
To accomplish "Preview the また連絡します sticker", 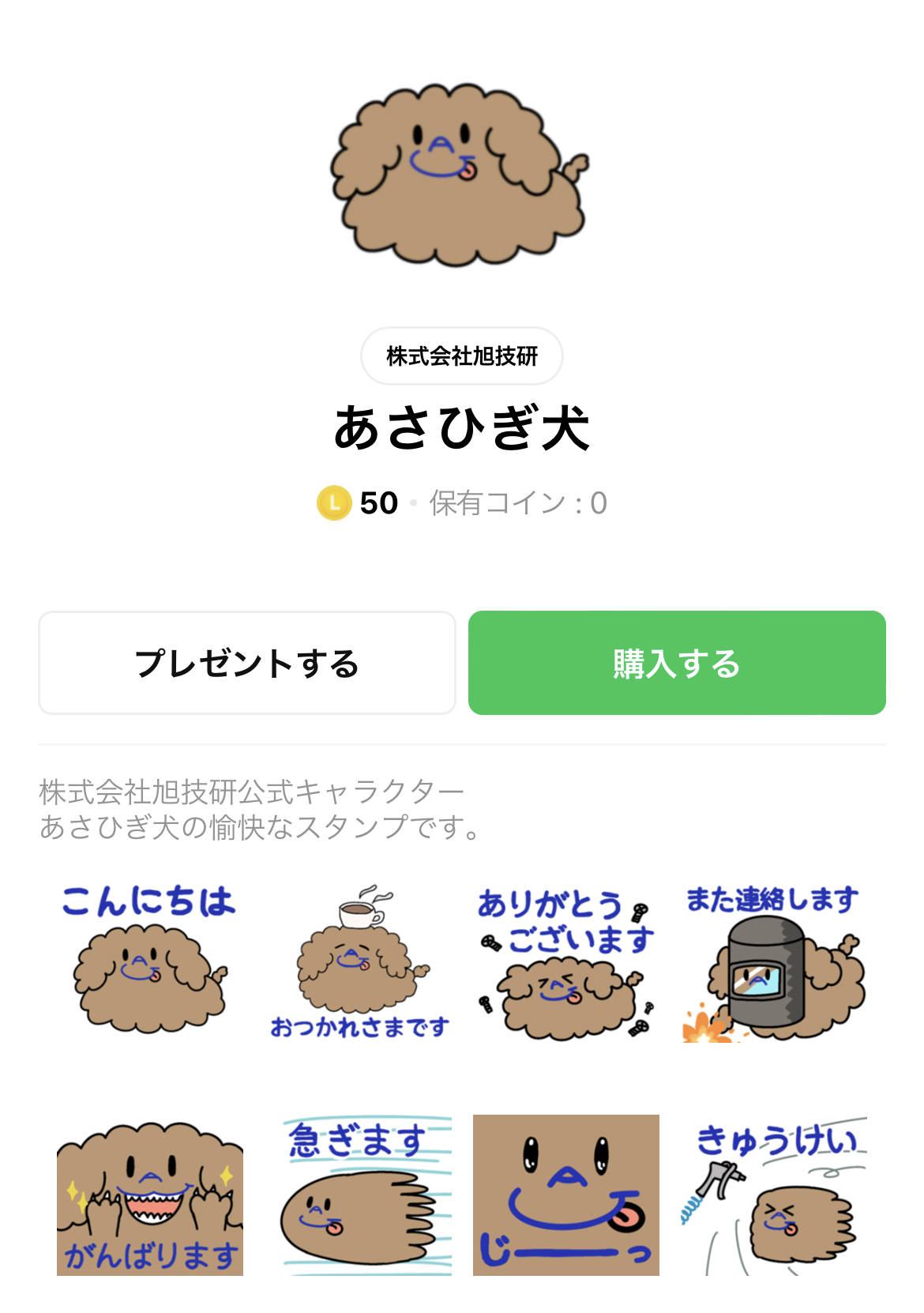I will pos(774,961).
